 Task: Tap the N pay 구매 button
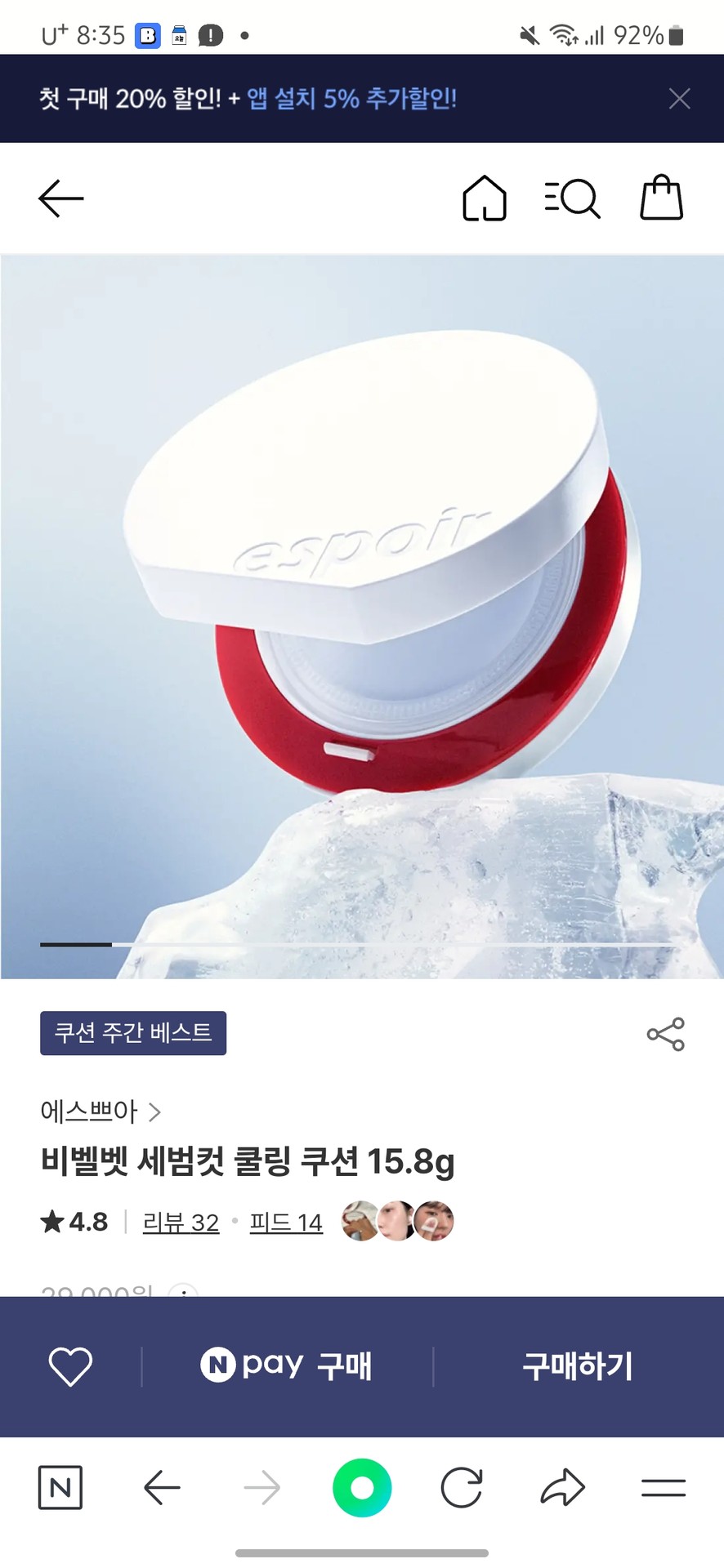288,1365
